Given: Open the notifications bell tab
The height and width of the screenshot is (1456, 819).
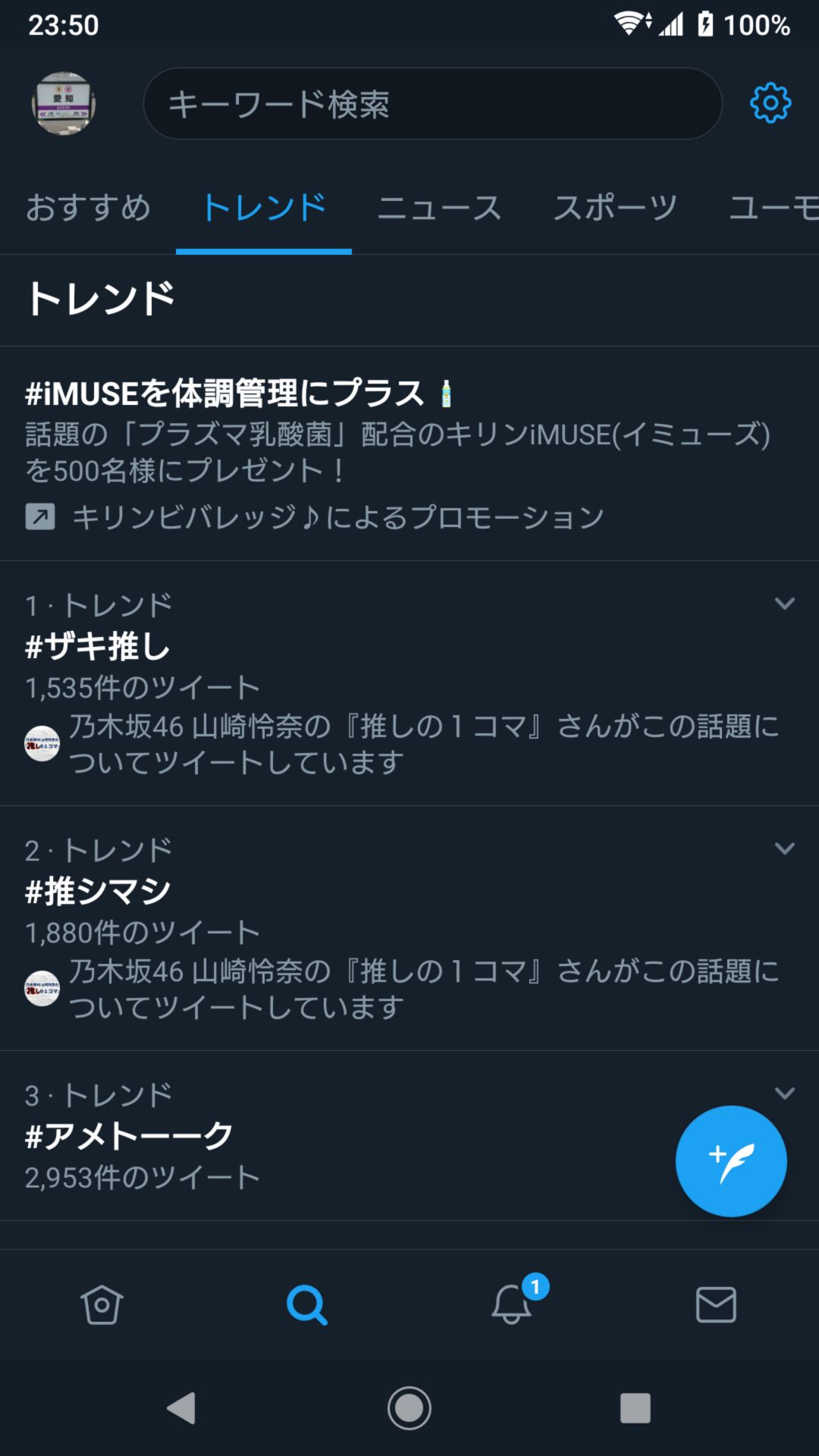Looking at the screenshot, I should pos(512,1305).
